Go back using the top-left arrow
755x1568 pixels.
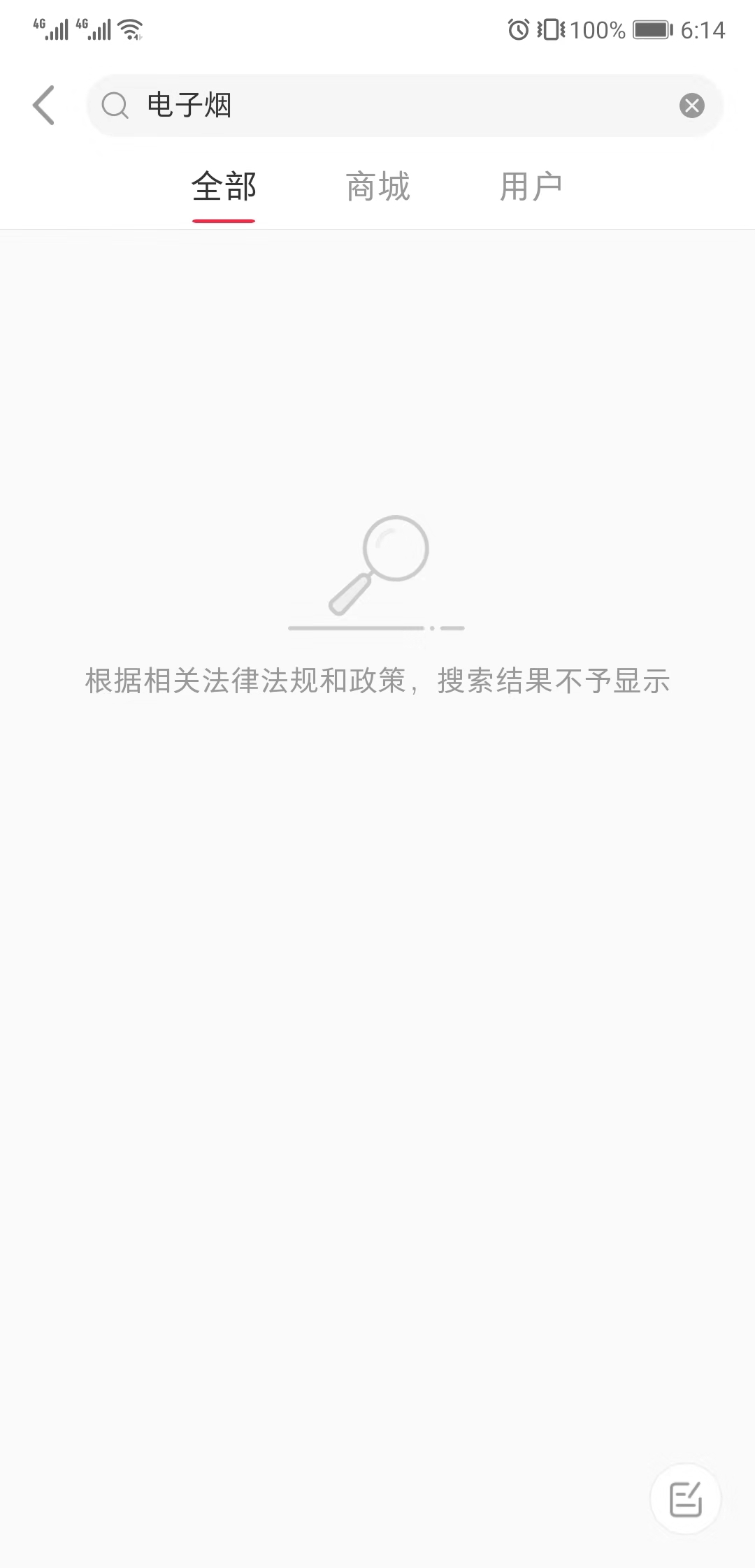pyautogui.click(x=43, y=106)
